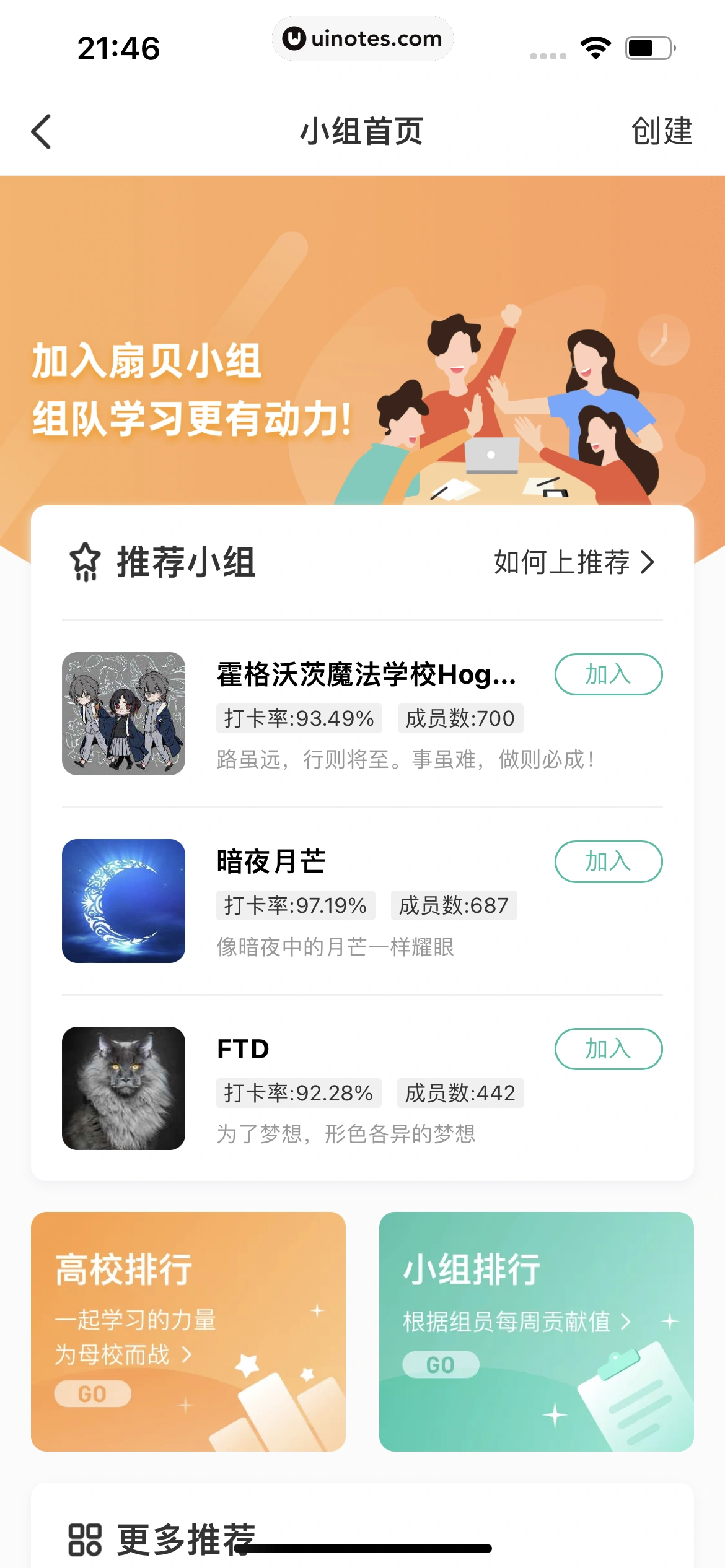Open the FTD group details
725x1568 pixels.
tap(244, 1049)
